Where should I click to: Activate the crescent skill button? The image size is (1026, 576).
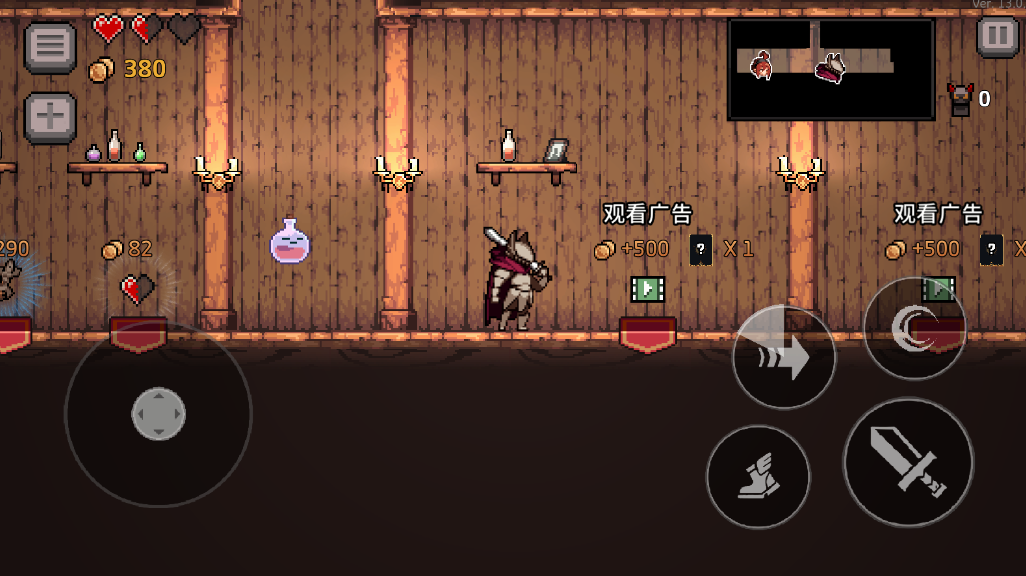(915, 328)
